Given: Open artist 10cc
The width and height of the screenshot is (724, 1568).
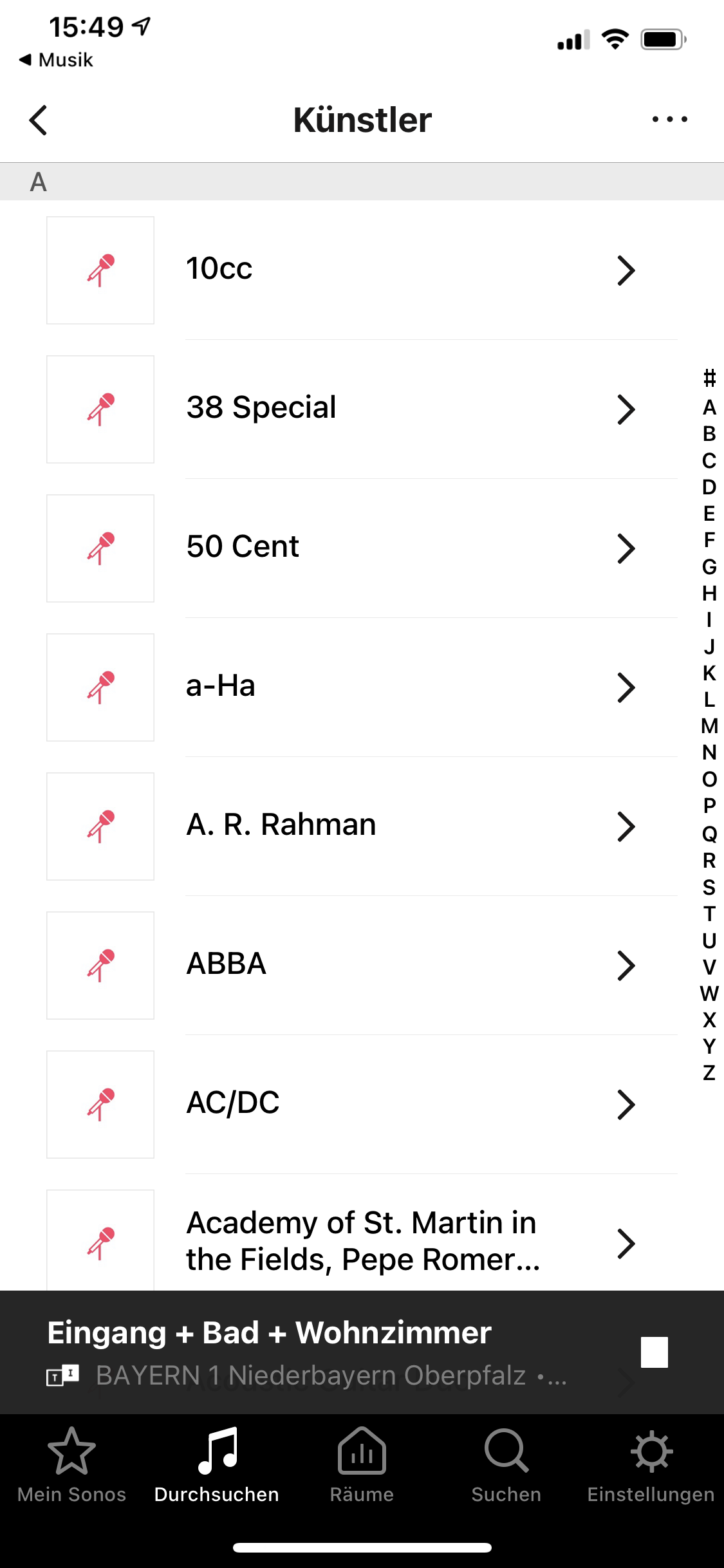Looking at the screenshot, I should pos(360,270).
